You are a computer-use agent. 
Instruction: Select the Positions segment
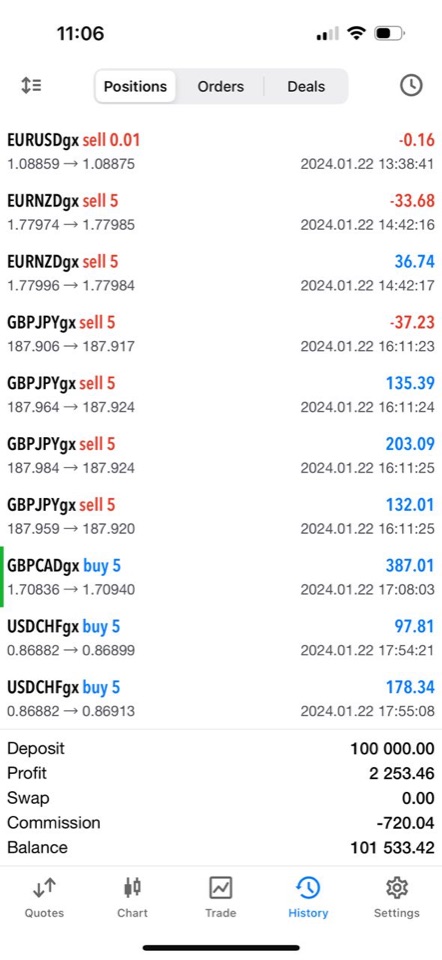(x=135, y=86)
